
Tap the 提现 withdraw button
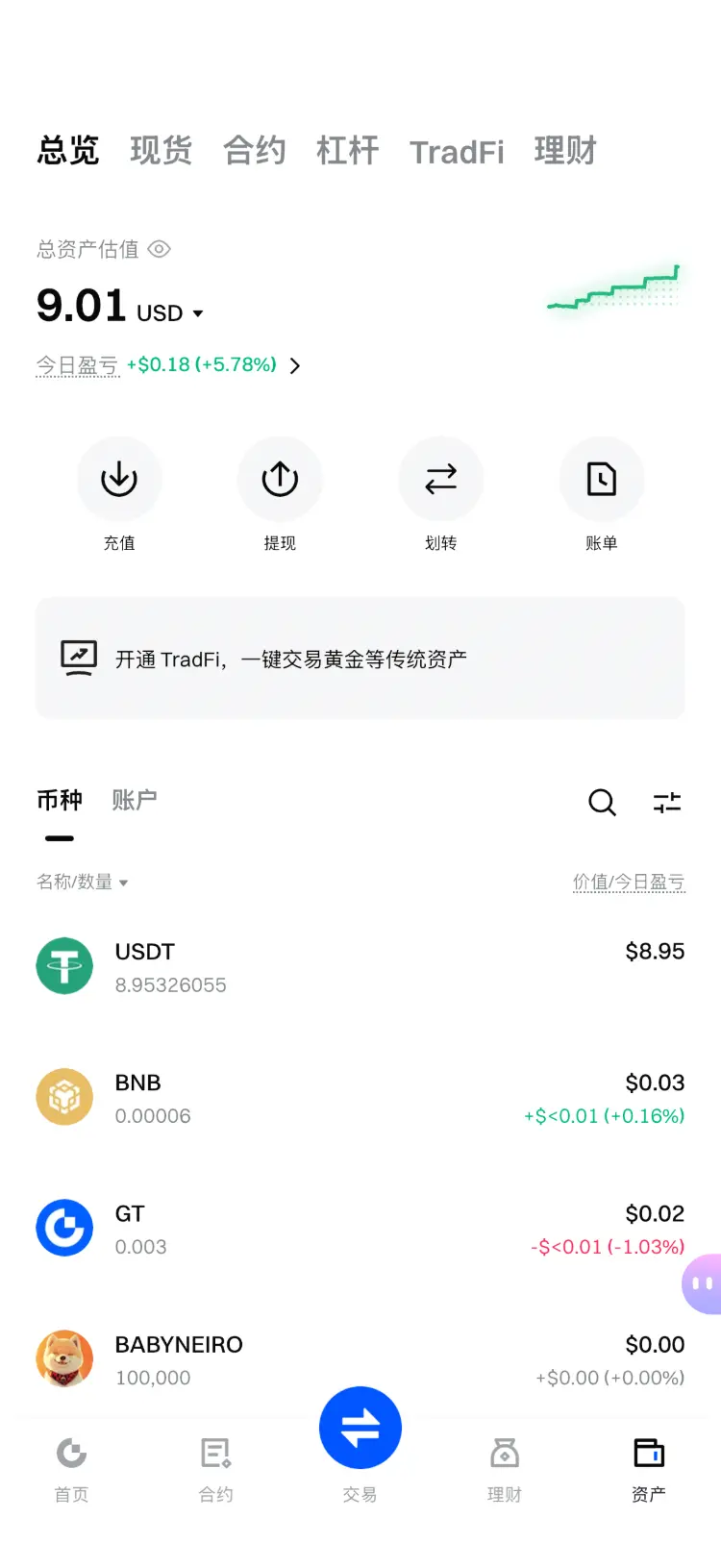(x=280, y=479)
